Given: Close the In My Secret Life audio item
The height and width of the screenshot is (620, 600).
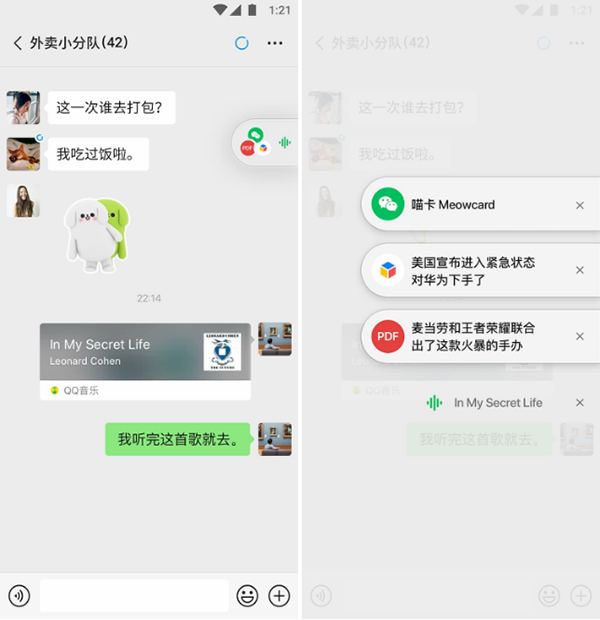Looking at the screenshot, I should click(580, 403).
